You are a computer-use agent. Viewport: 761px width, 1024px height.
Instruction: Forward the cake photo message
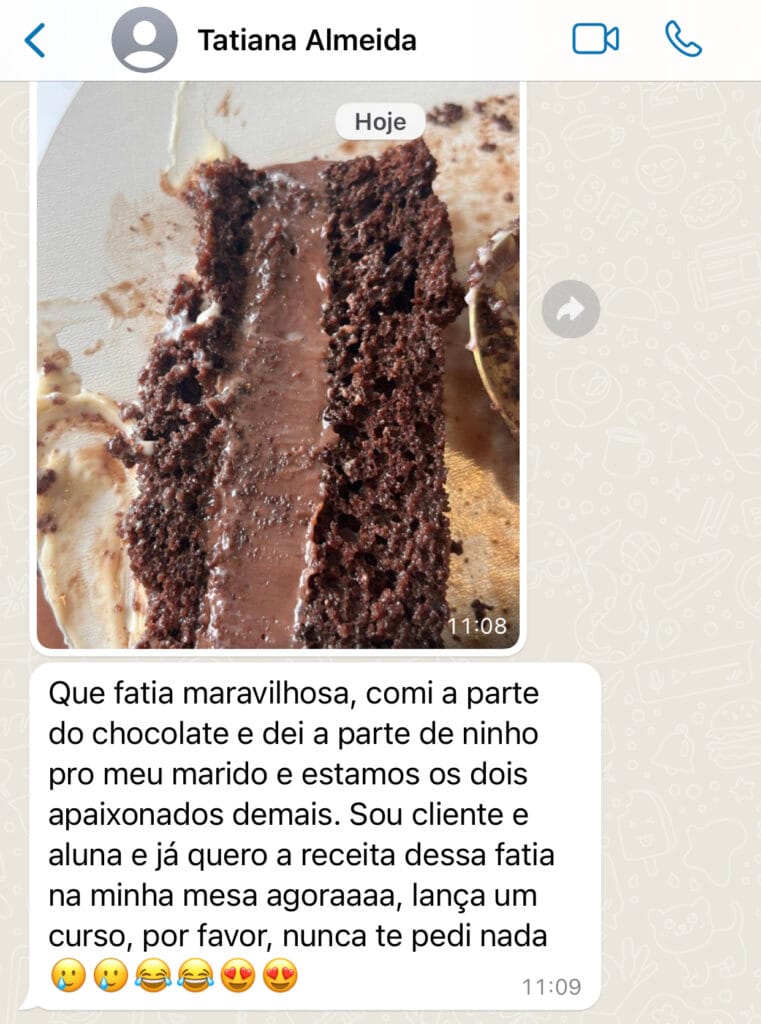coord(571,309)
